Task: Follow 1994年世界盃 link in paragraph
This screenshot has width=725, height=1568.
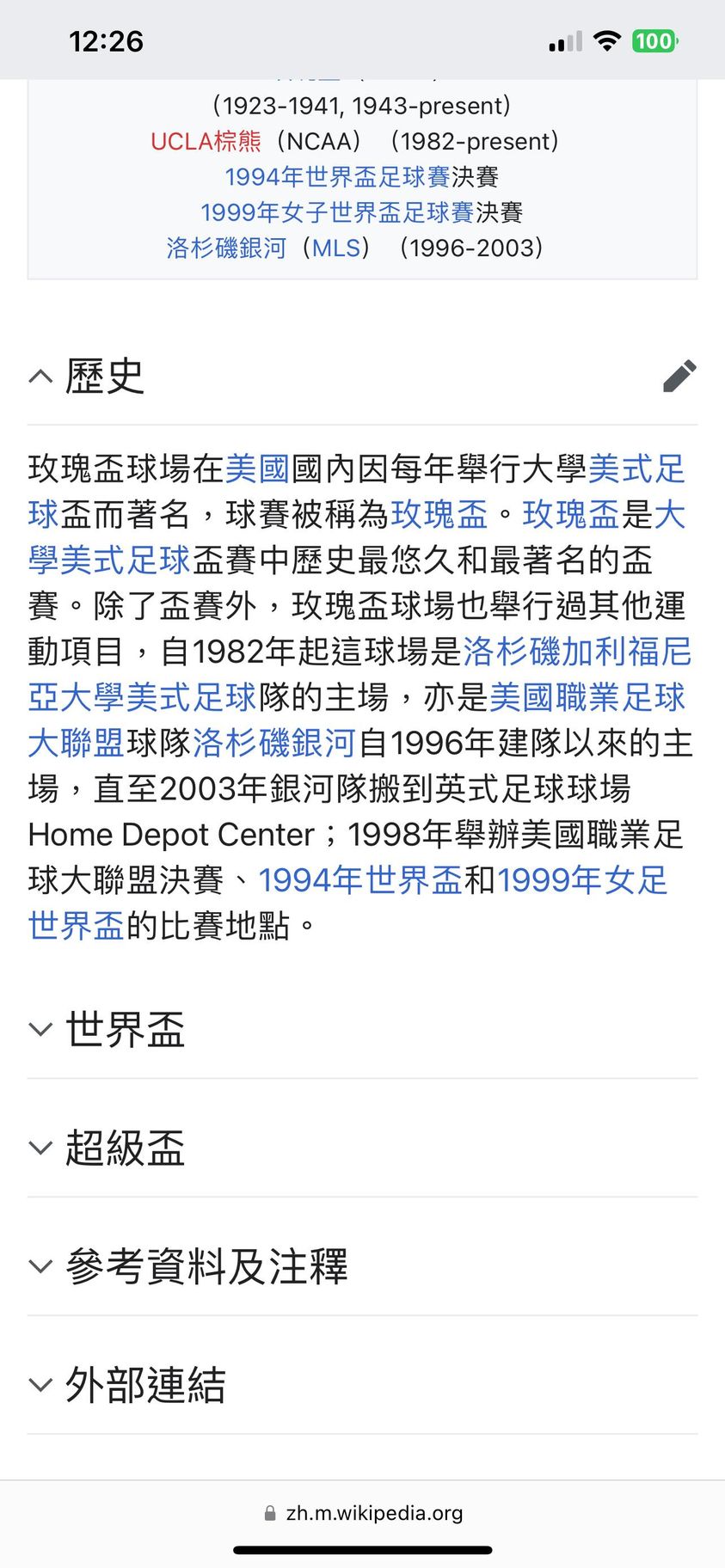Action: [359, 880]
